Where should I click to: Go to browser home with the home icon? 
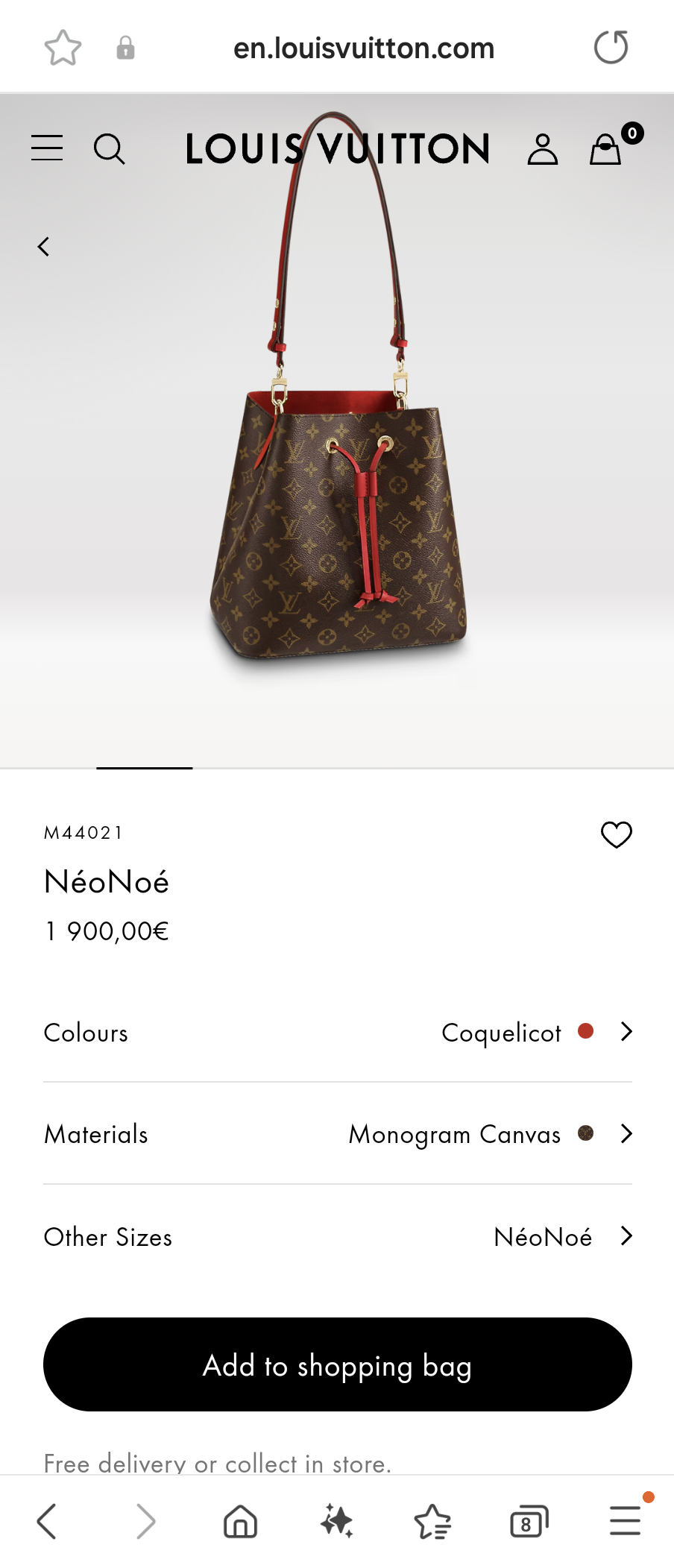pyautogui.click(x=239, y=1521)
